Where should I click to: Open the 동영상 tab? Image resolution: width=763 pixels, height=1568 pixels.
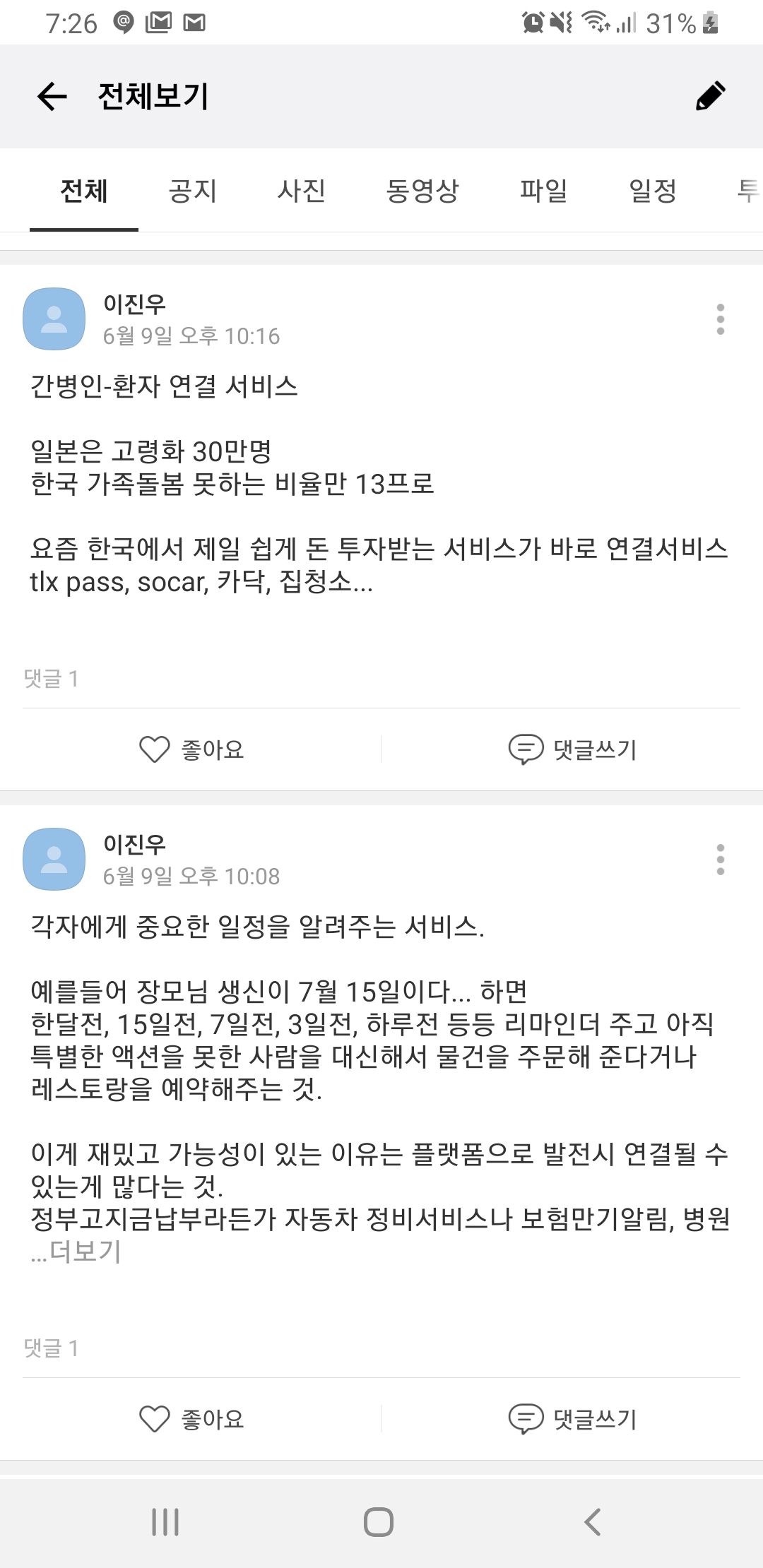[422, 191]
